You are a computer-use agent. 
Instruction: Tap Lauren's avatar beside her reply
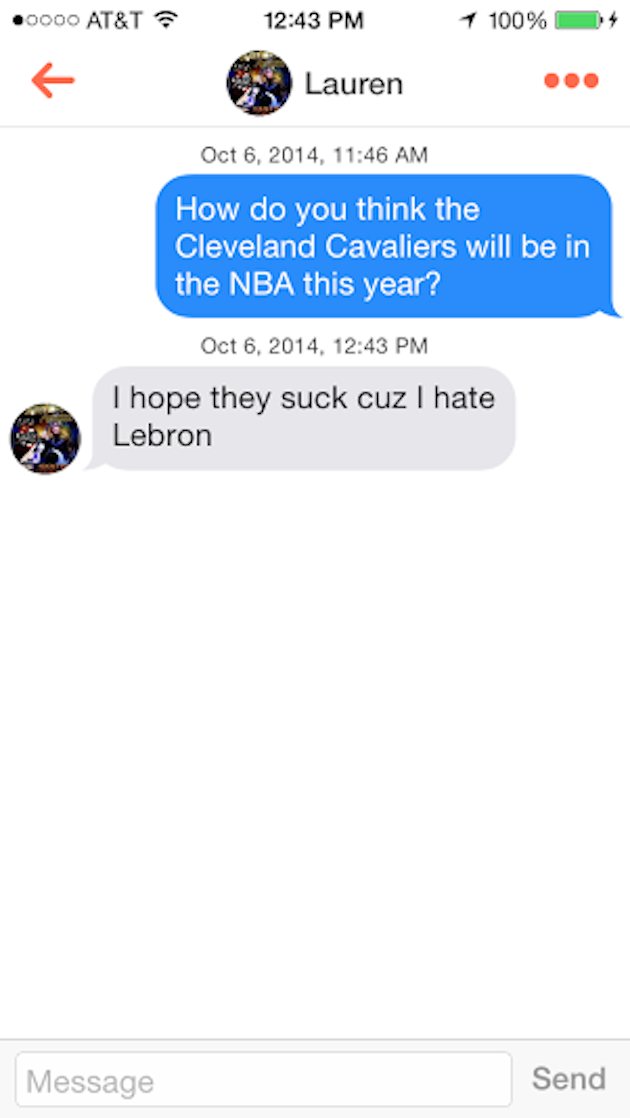pos(46,439)
